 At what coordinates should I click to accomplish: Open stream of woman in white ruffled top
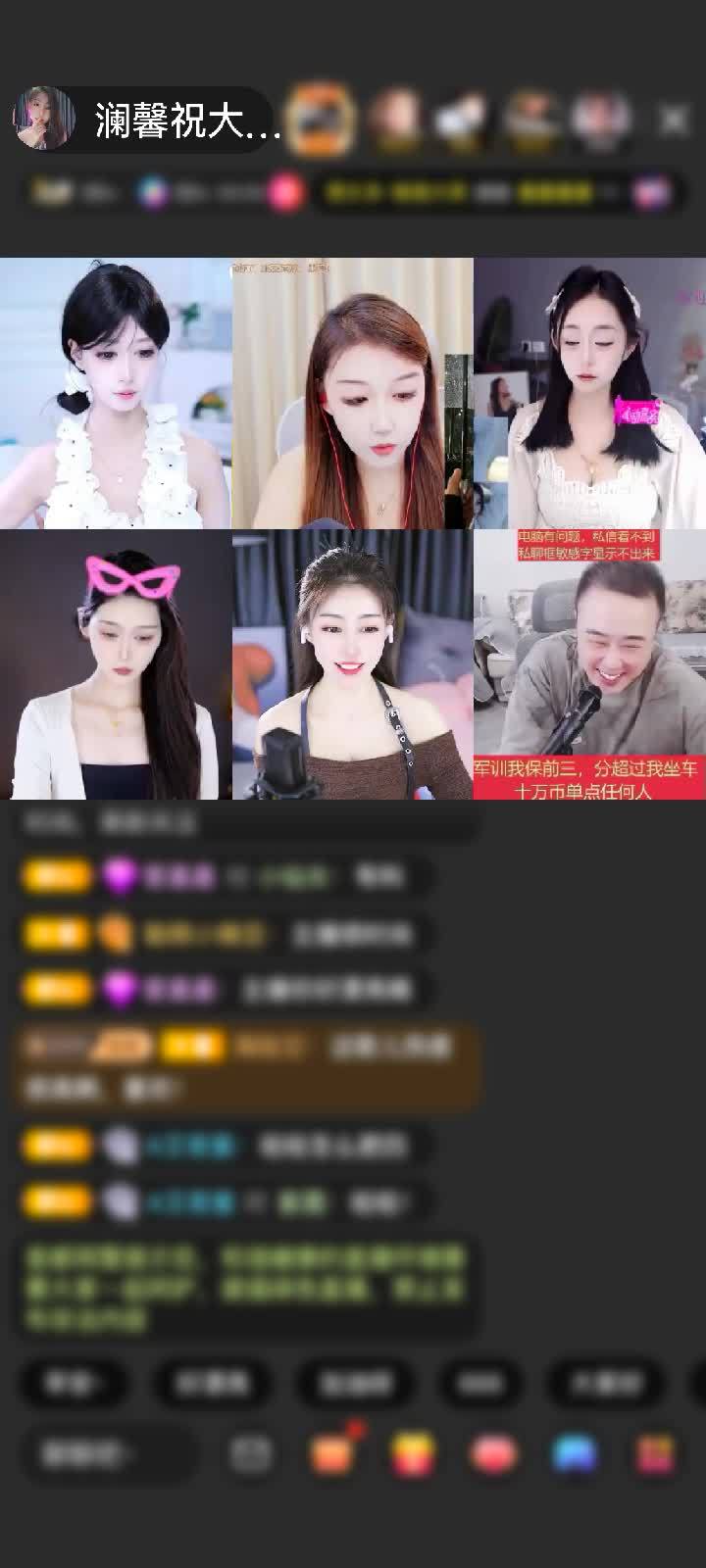116,392
